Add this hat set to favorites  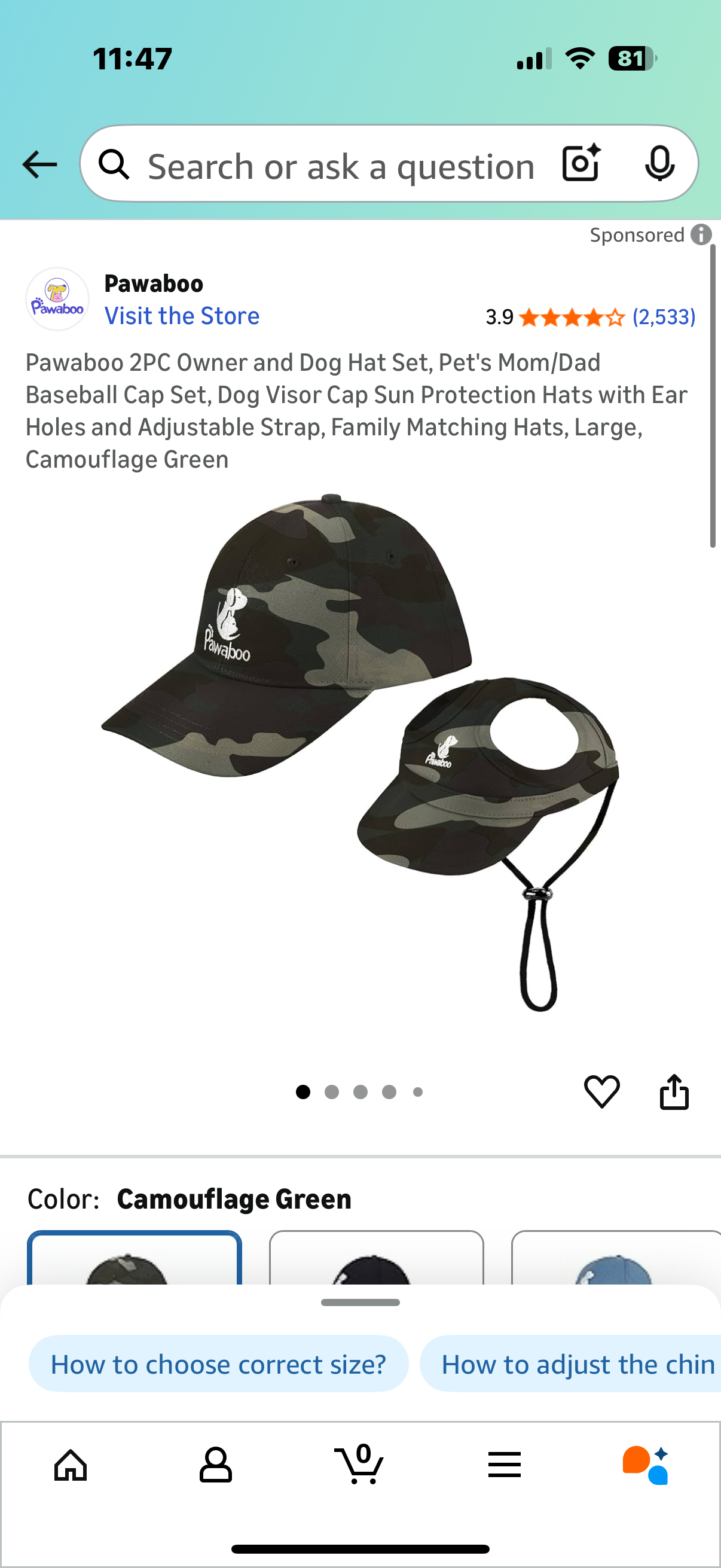[x=602, y=1091]
